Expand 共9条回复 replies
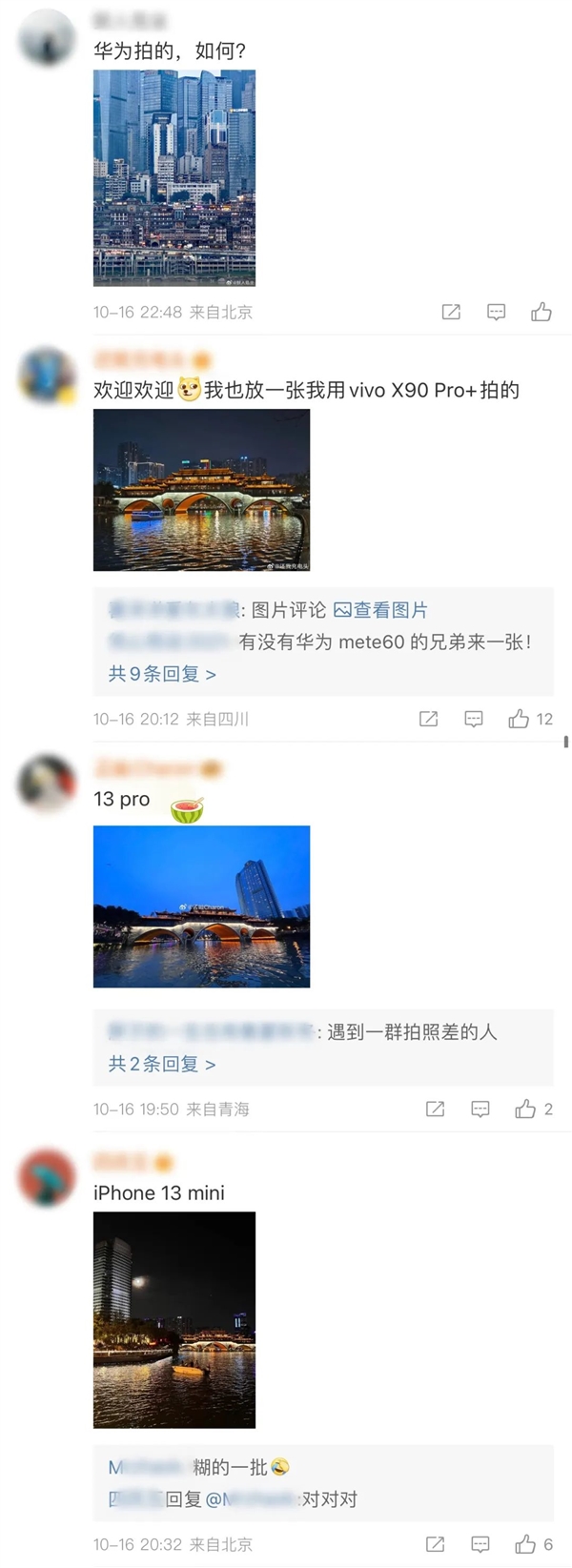Screen dimensions: 572x1568 (x=162, y=674)
